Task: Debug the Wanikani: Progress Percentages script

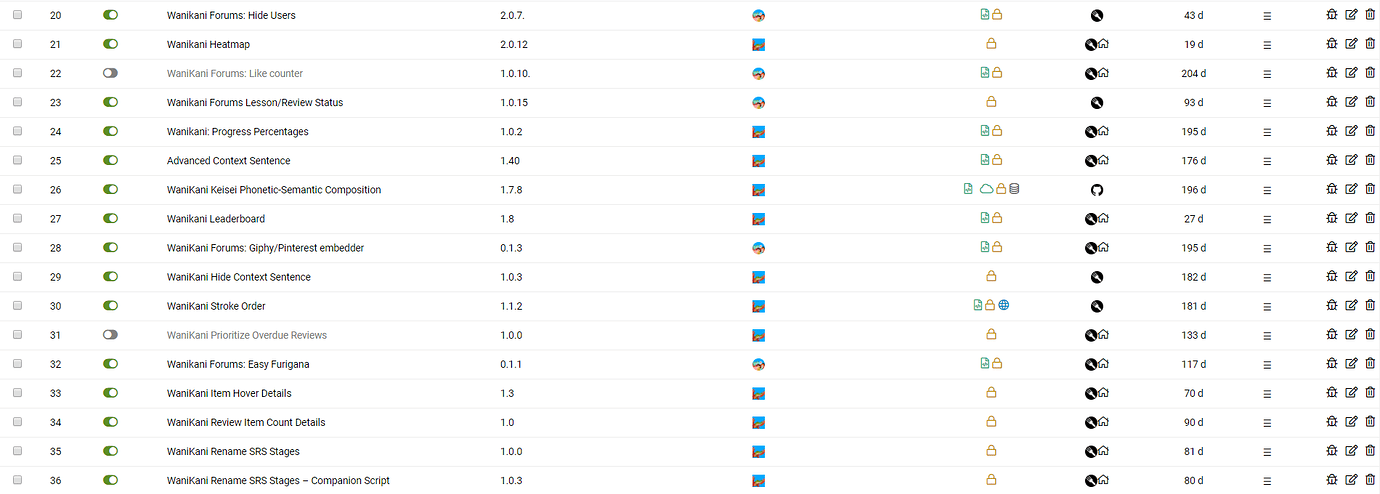Action: [x=1332, y=131]
